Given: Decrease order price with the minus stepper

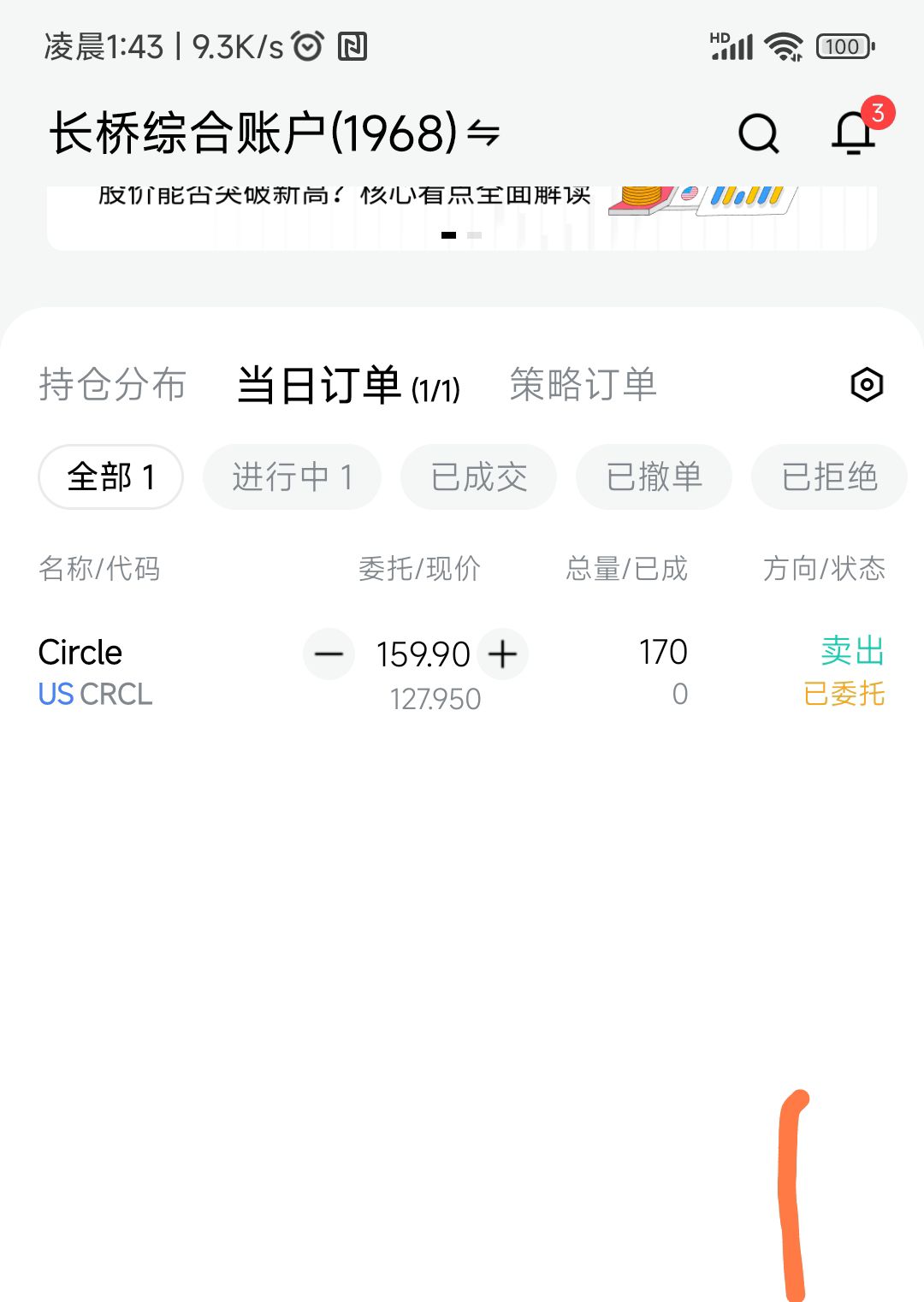Looking at the screenshot, I should (328, 654).
